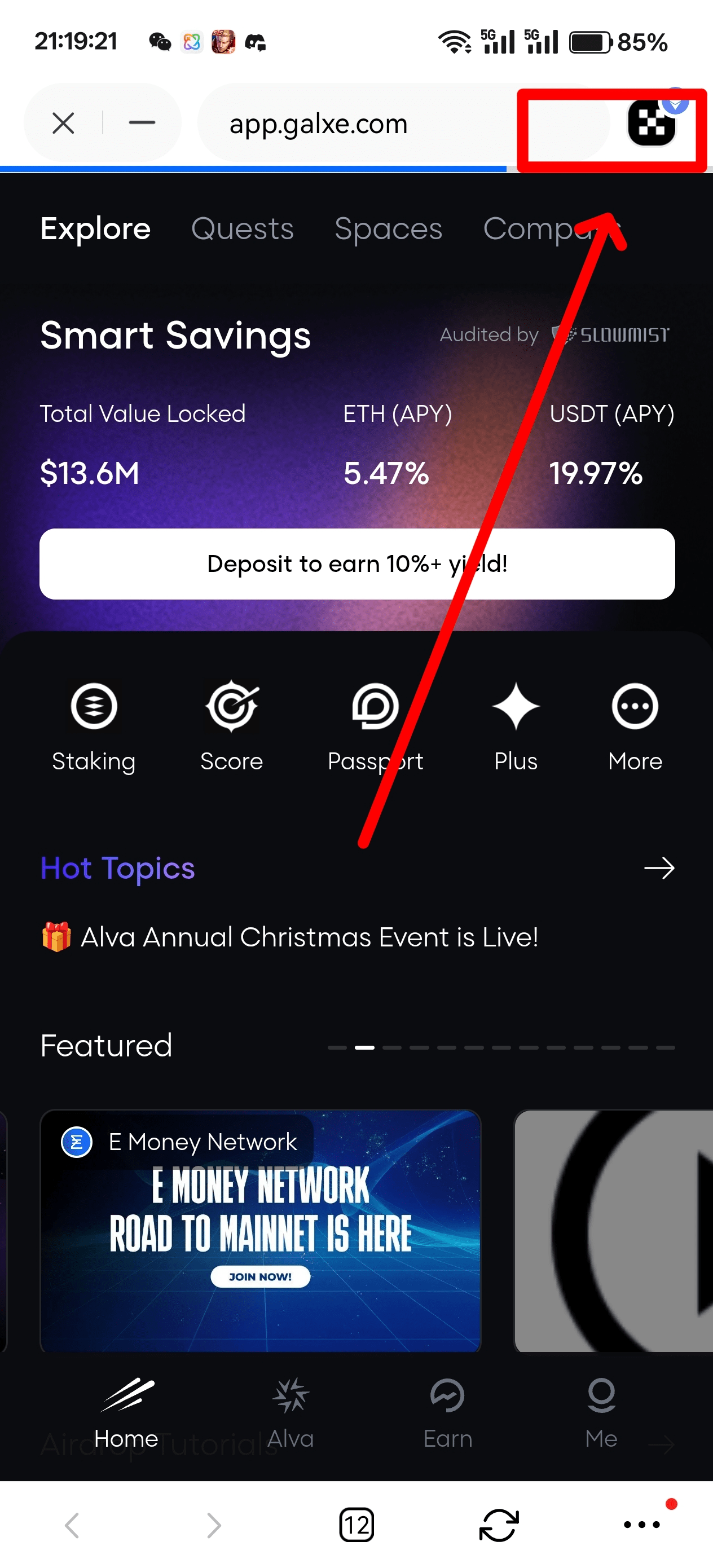Image resolution: width=713 pixels, height=1568 pixels.
Task: Close the in-app browser page
Action: tap(63, 123)
